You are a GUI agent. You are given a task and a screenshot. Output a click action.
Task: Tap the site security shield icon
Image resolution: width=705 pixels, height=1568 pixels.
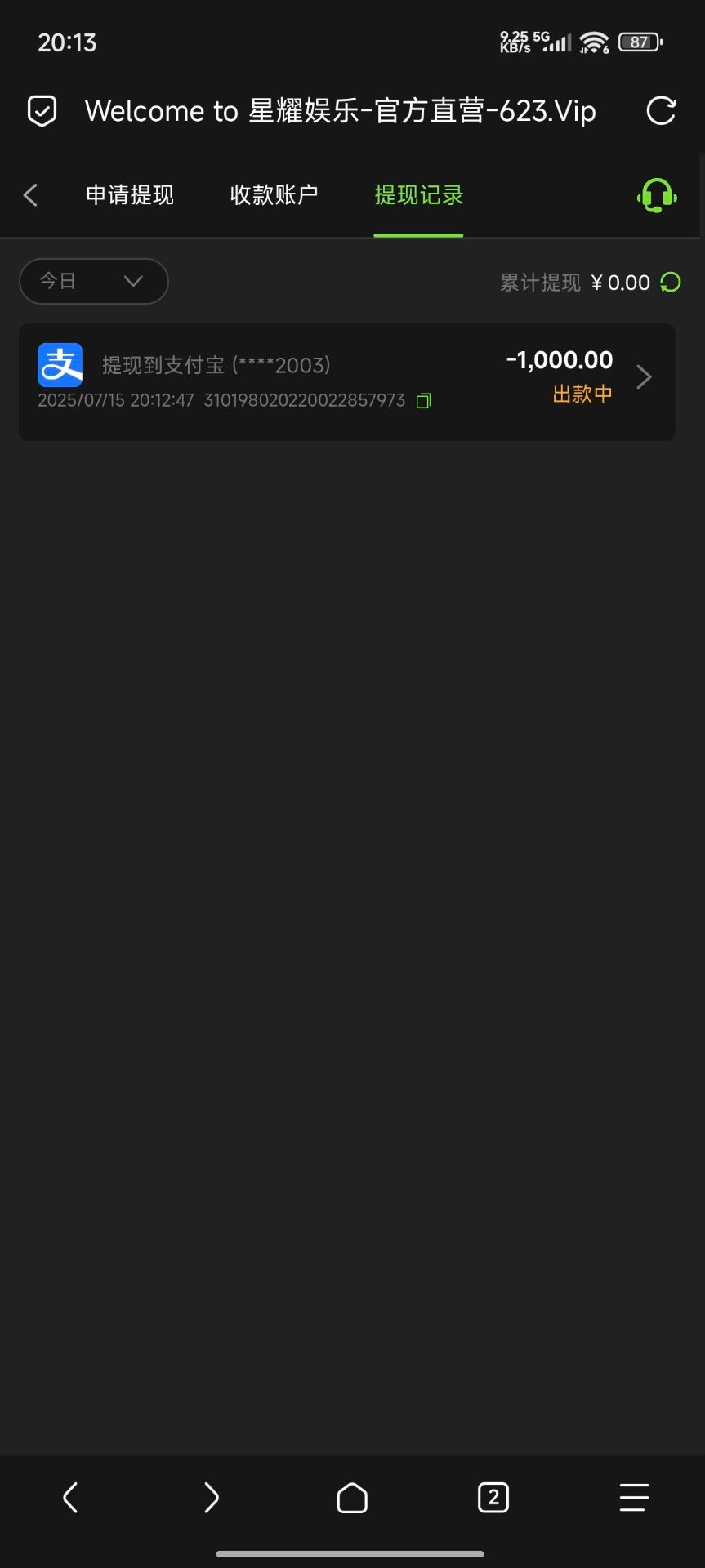[42, 111]
